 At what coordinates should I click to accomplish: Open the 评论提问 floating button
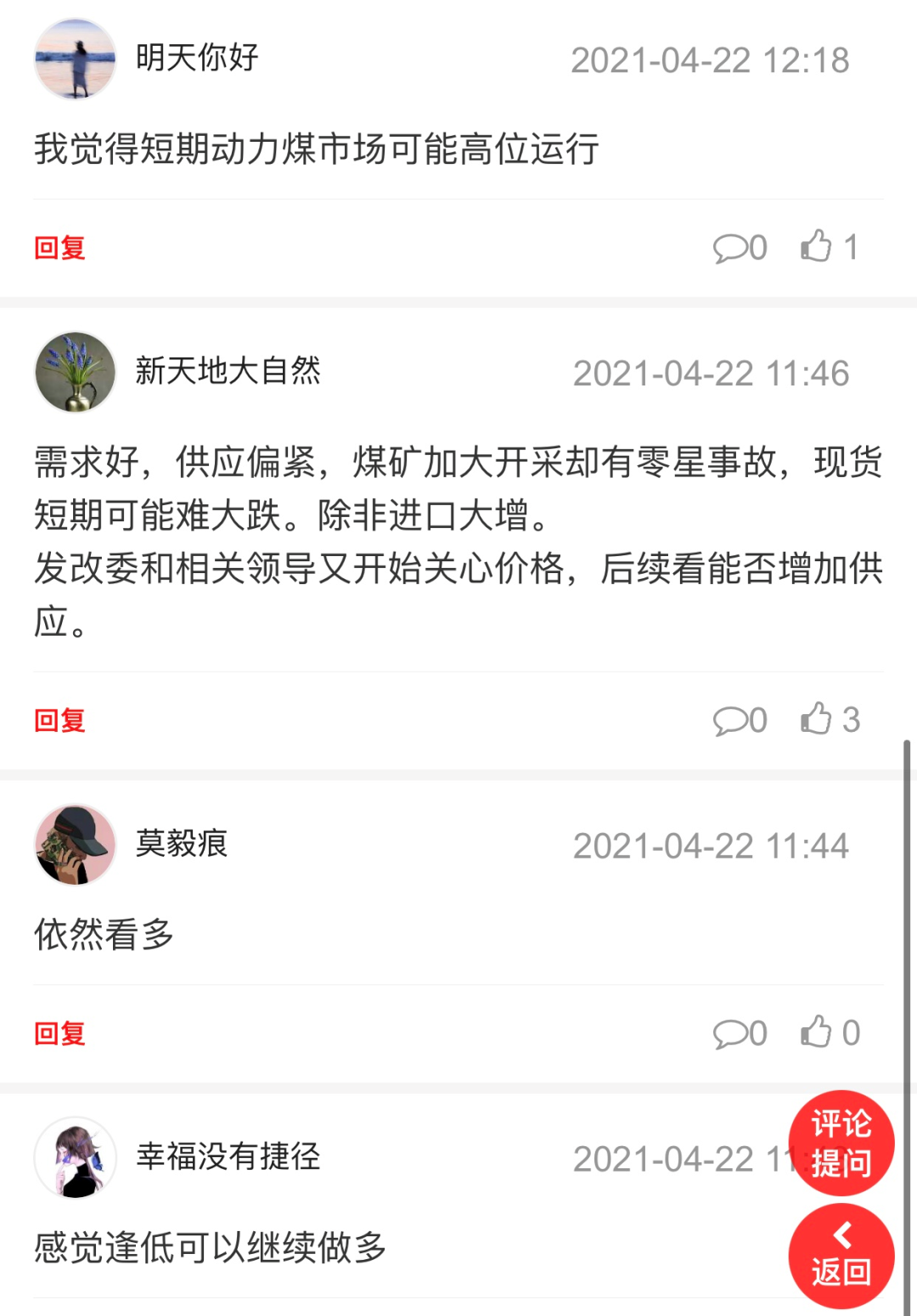(x=841, y=1143)
